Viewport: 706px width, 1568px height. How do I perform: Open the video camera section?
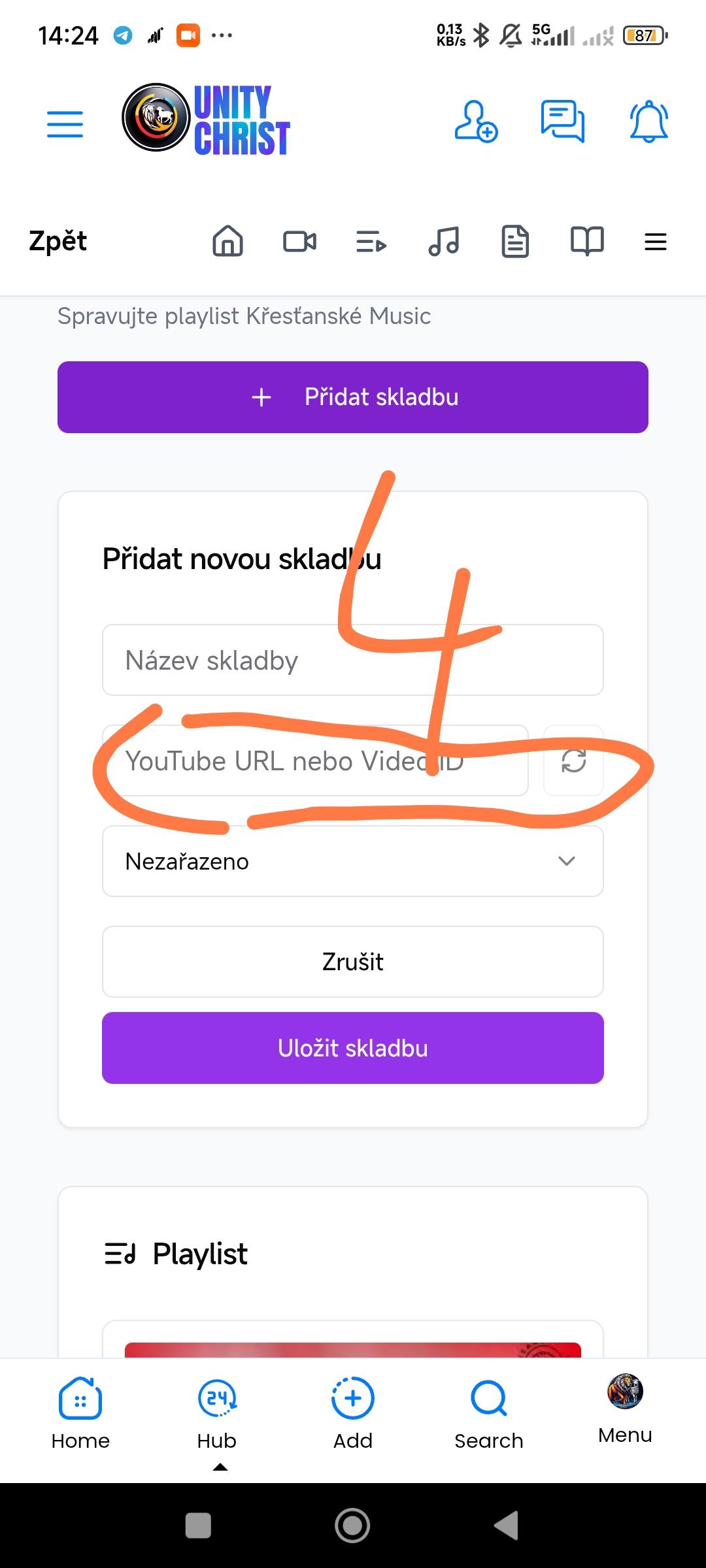pos(299,242)
